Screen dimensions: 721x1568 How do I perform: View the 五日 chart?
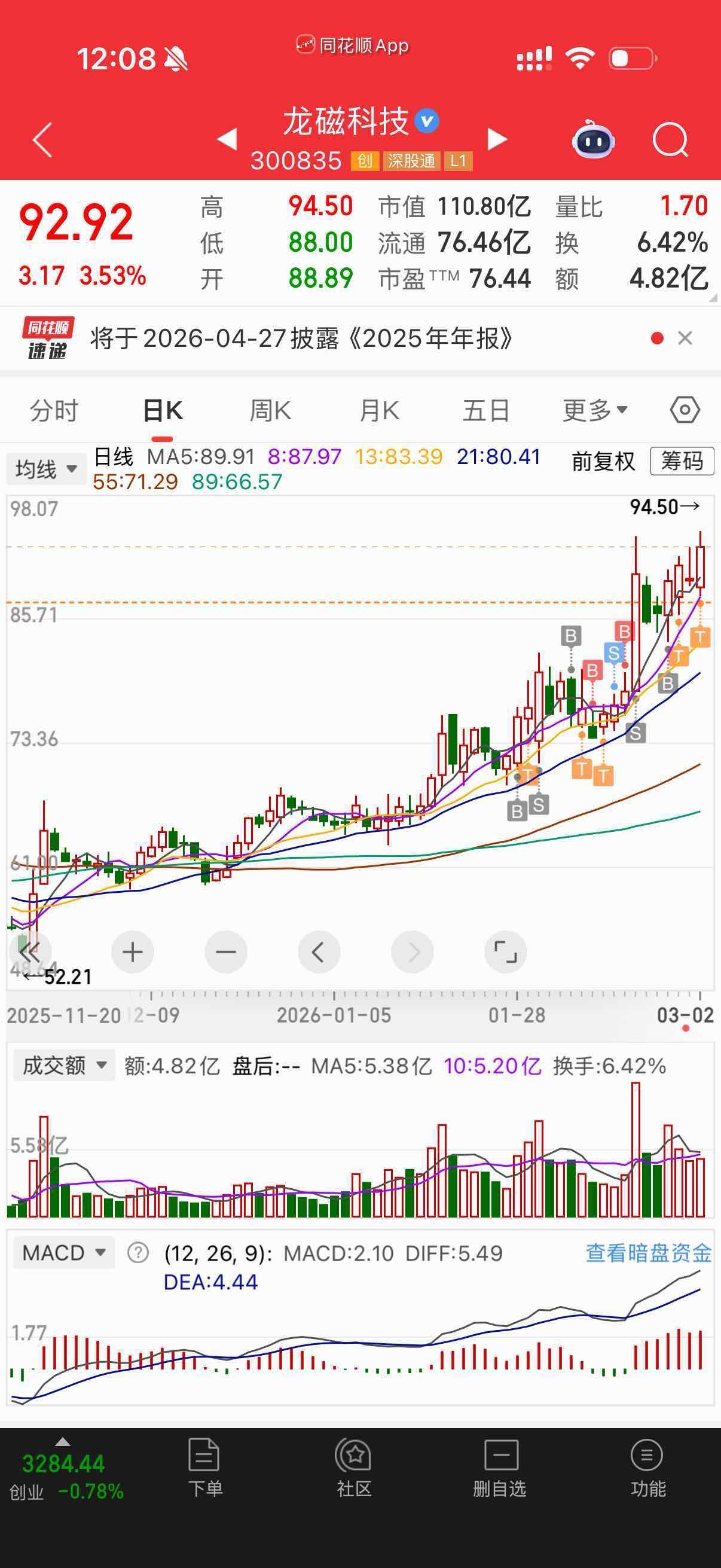click(x=485, y=410)
